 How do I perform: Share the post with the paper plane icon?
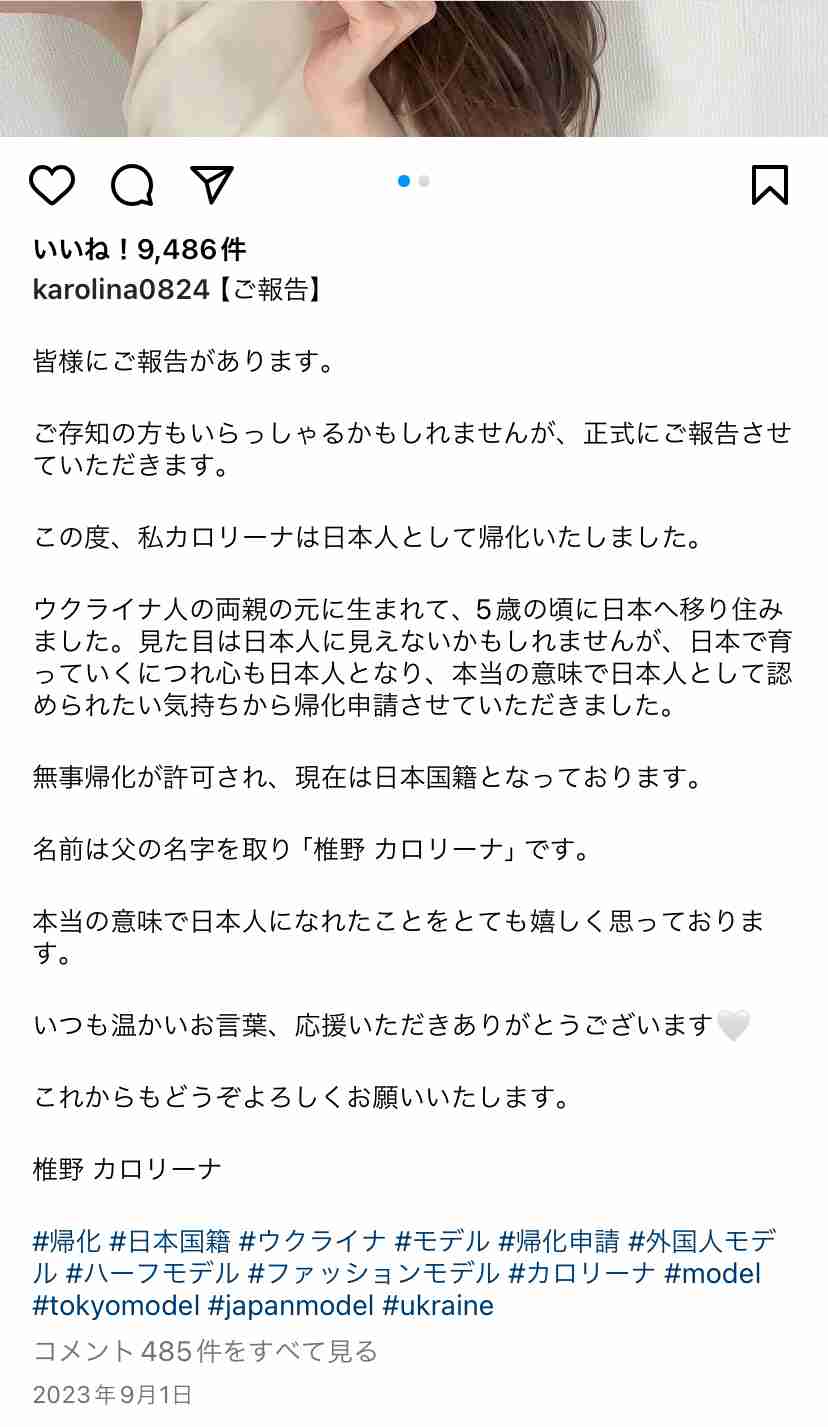tap(211, 185)
